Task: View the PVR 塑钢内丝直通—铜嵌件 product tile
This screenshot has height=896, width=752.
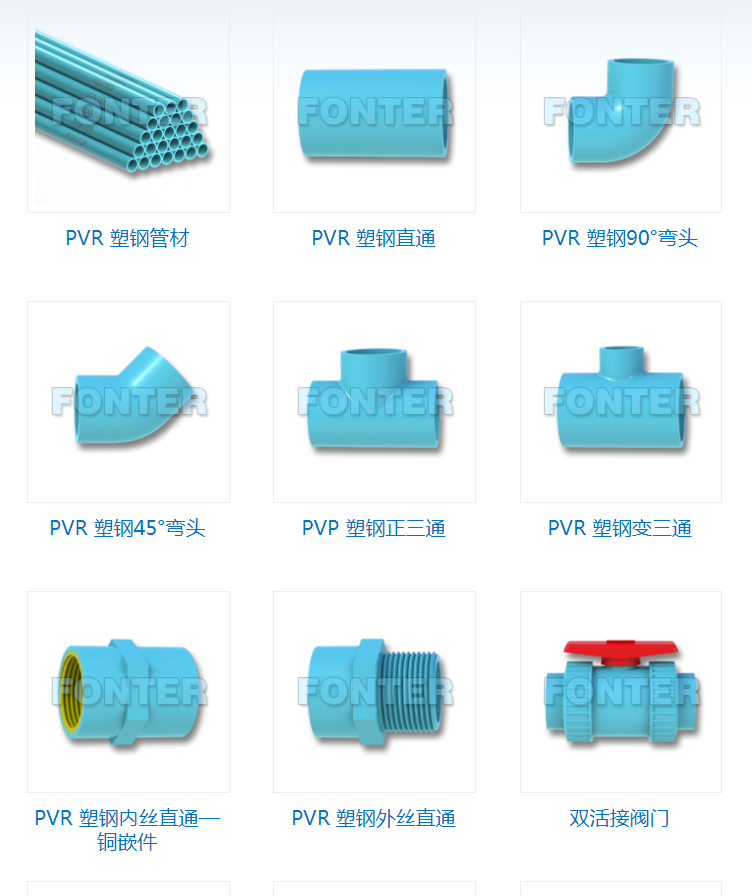Action: (x=128, y=692)
